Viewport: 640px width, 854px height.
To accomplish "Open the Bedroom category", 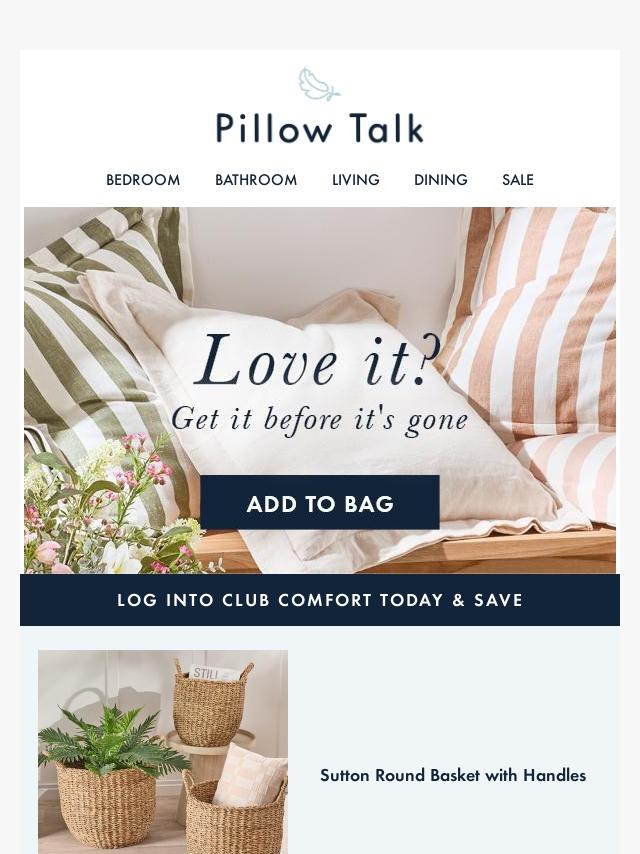I will pyautogui.click(x=143, y=180).
